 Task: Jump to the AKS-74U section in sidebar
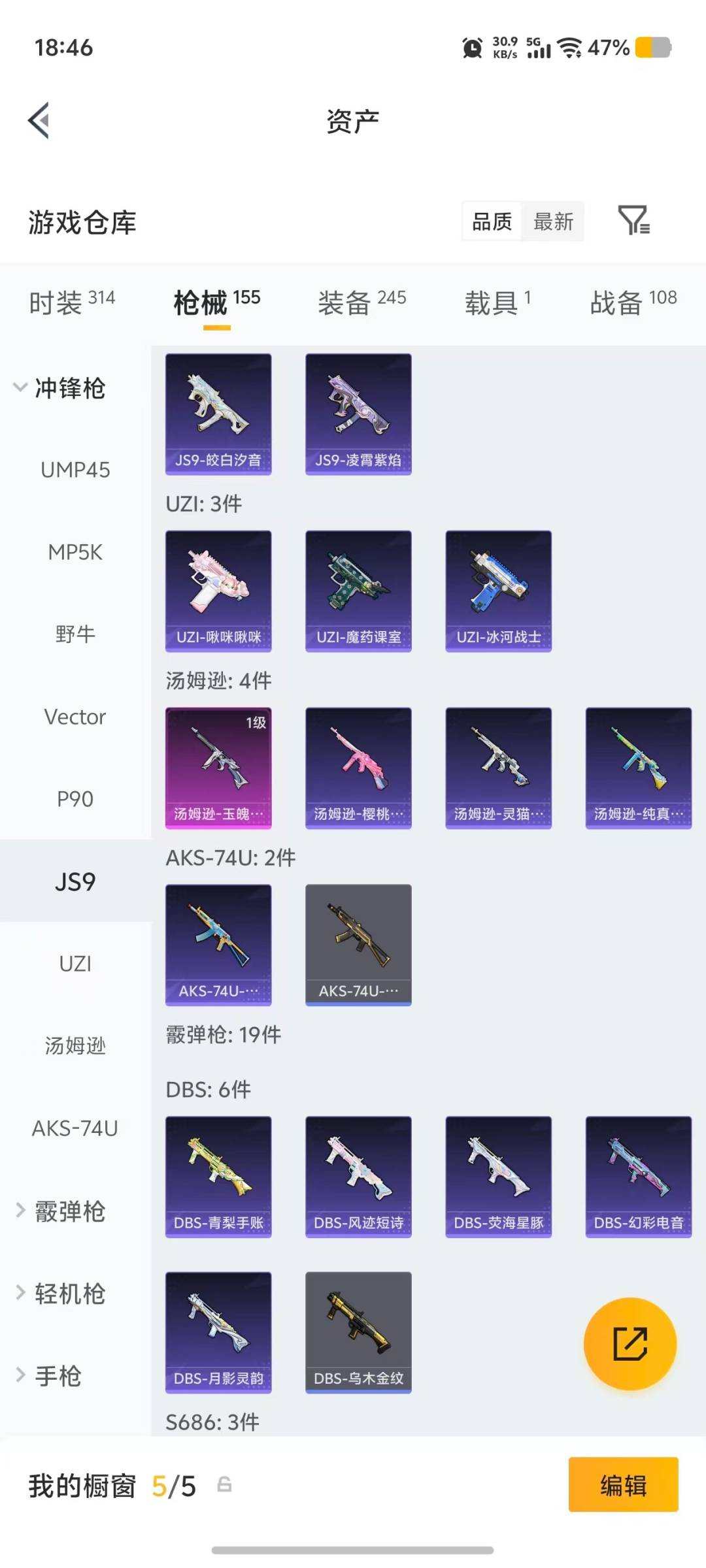click(x=75, y=1128)
